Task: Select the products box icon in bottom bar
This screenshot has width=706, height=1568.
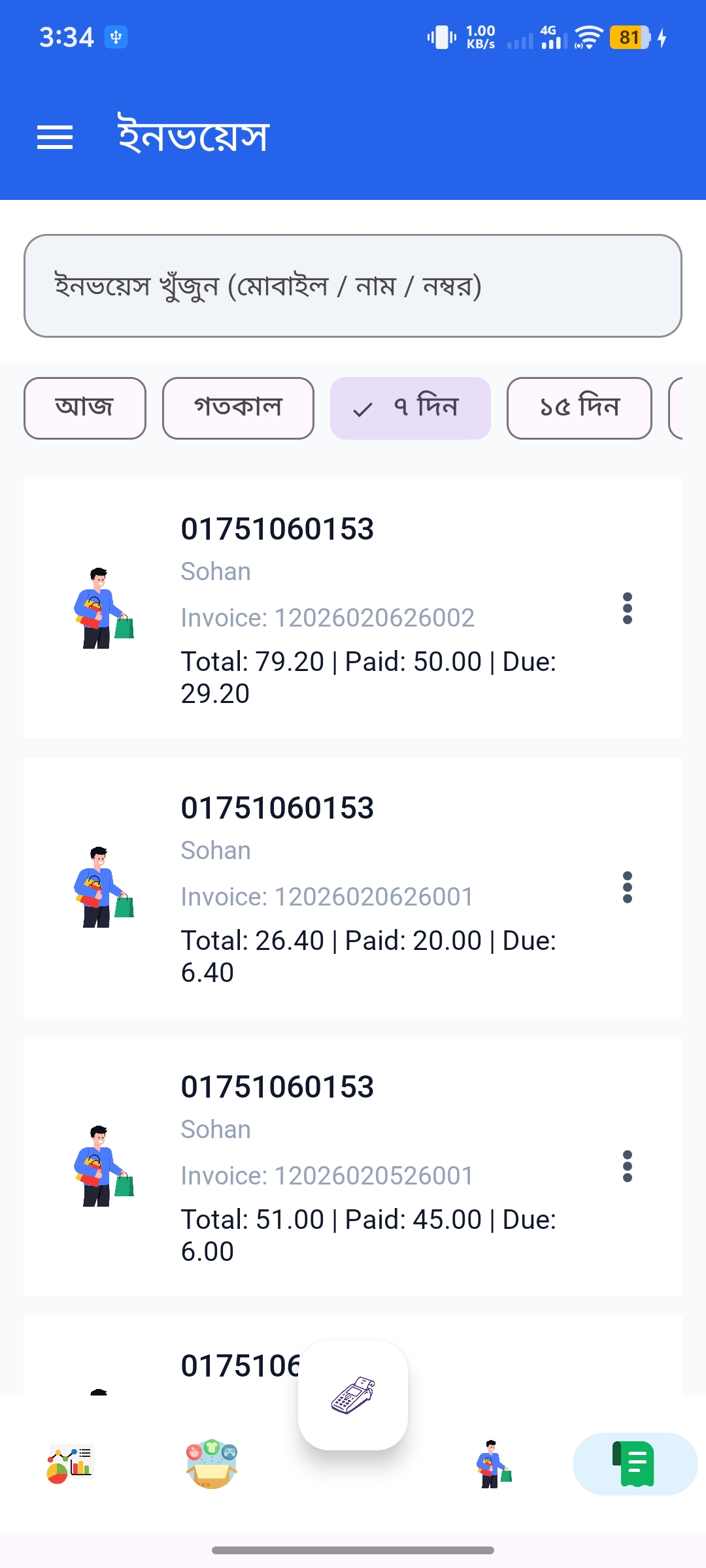Action: coord(211,1463)
